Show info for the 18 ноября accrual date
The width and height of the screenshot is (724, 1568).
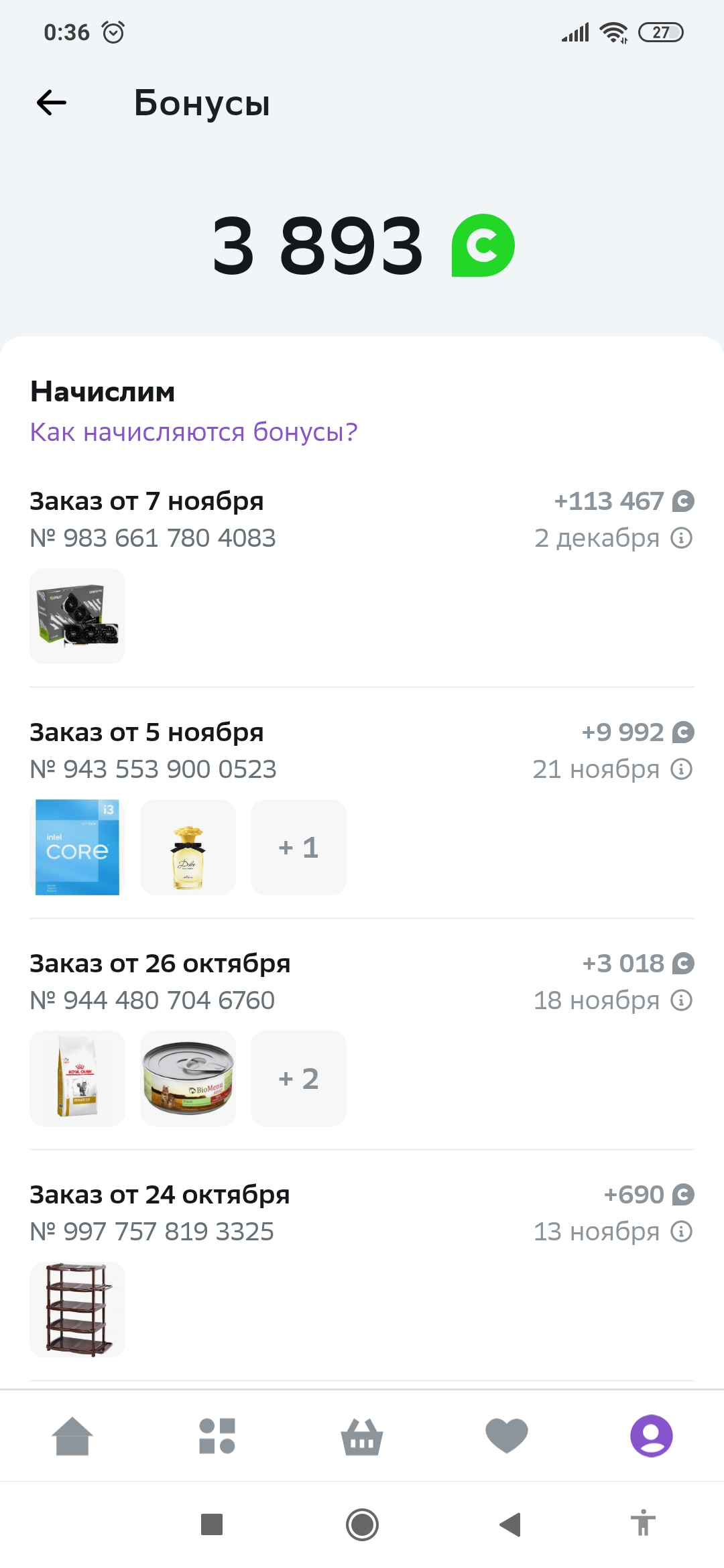point(681,1000)
